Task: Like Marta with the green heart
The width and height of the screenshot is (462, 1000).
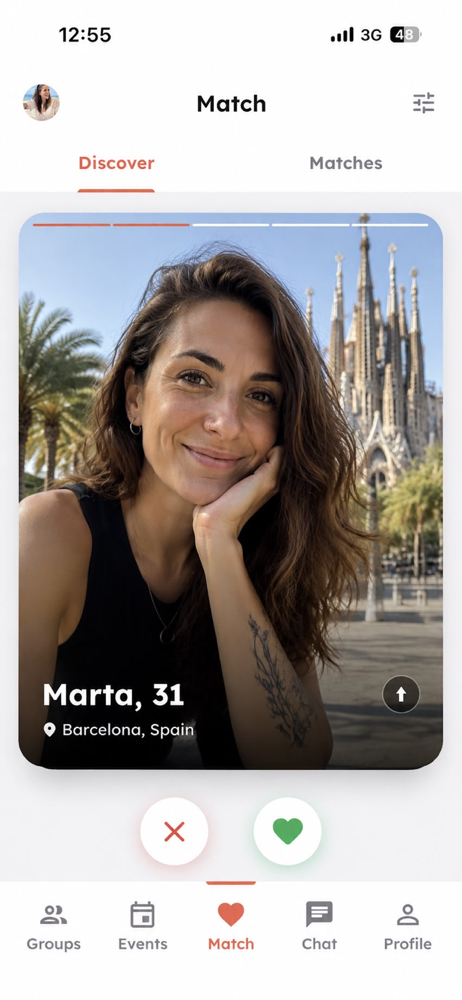Action: (288, 831)
